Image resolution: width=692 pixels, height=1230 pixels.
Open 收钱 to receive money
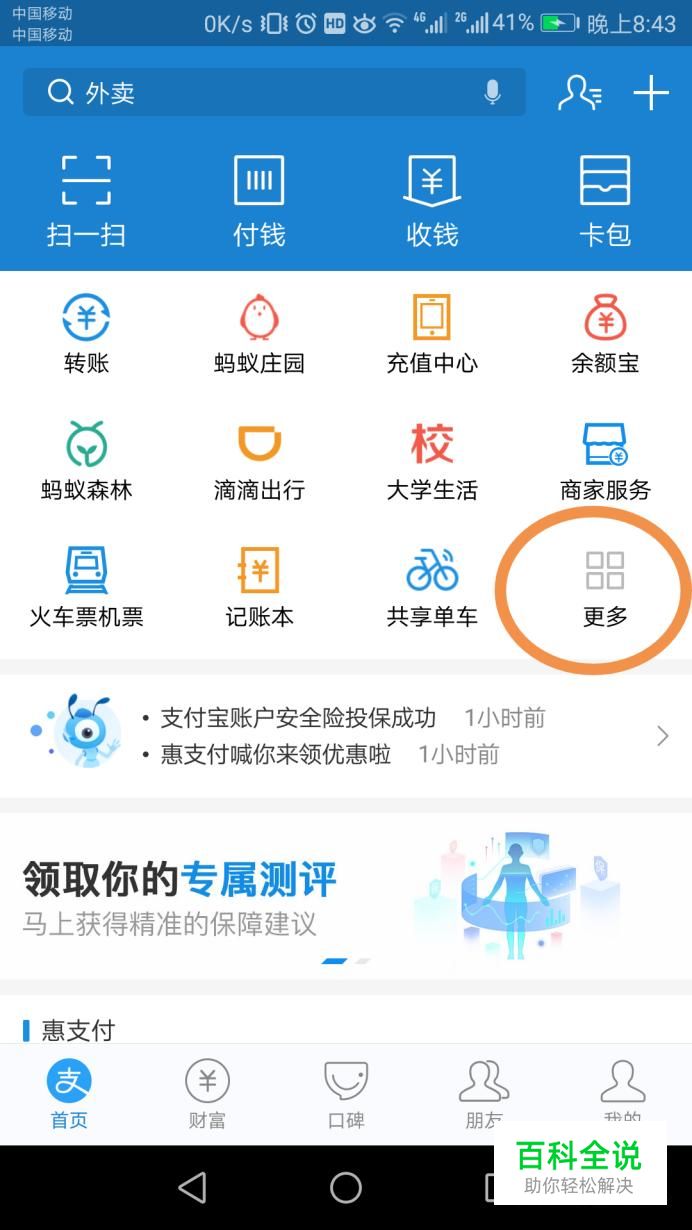tap(432, 201)
